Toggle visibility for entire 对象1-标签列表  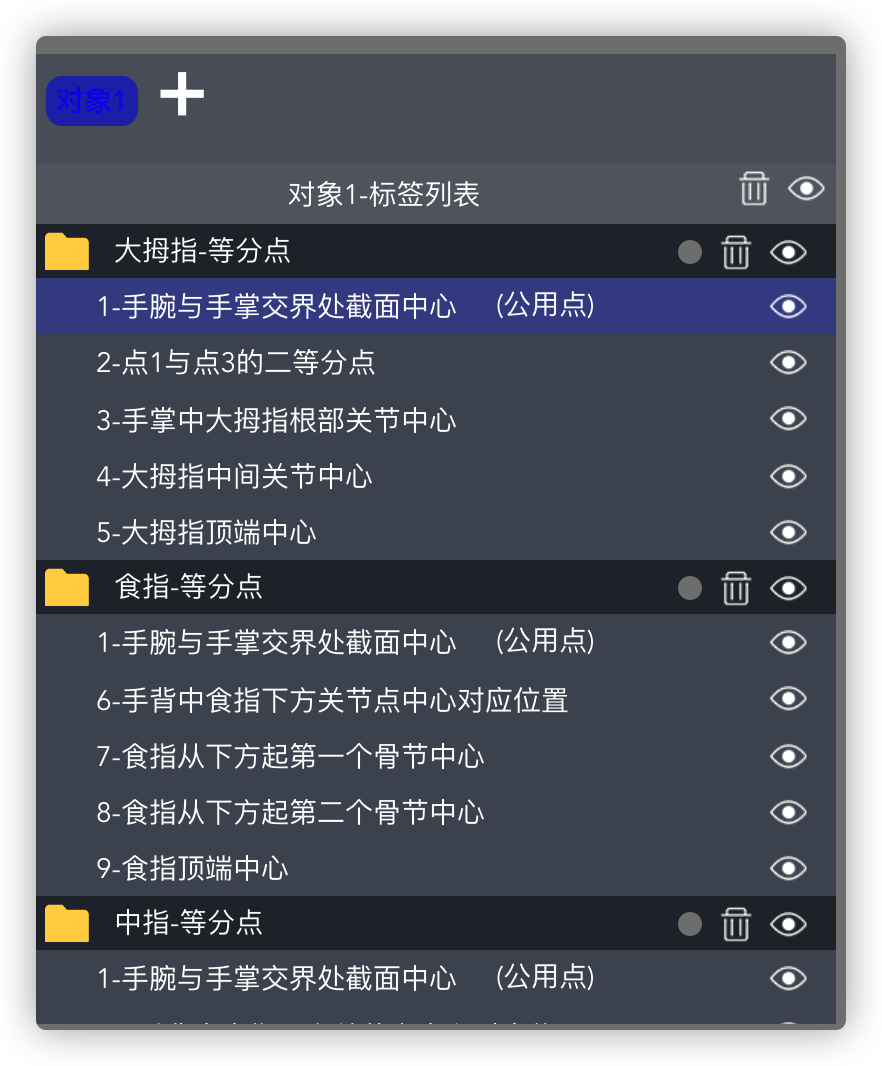[806, 188]
